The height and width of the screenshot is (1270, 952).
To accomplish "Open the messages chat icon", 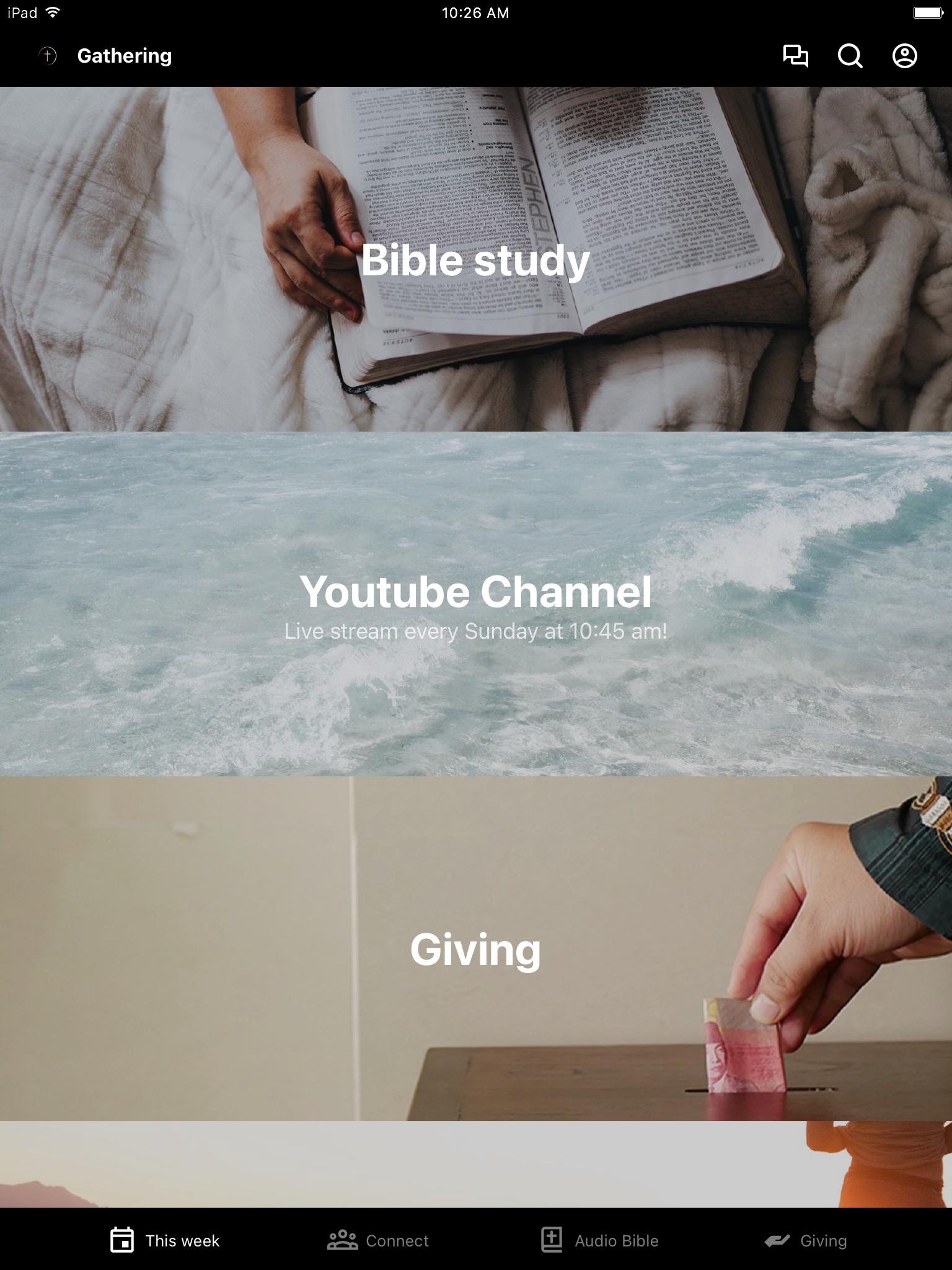I will point(795,56).
